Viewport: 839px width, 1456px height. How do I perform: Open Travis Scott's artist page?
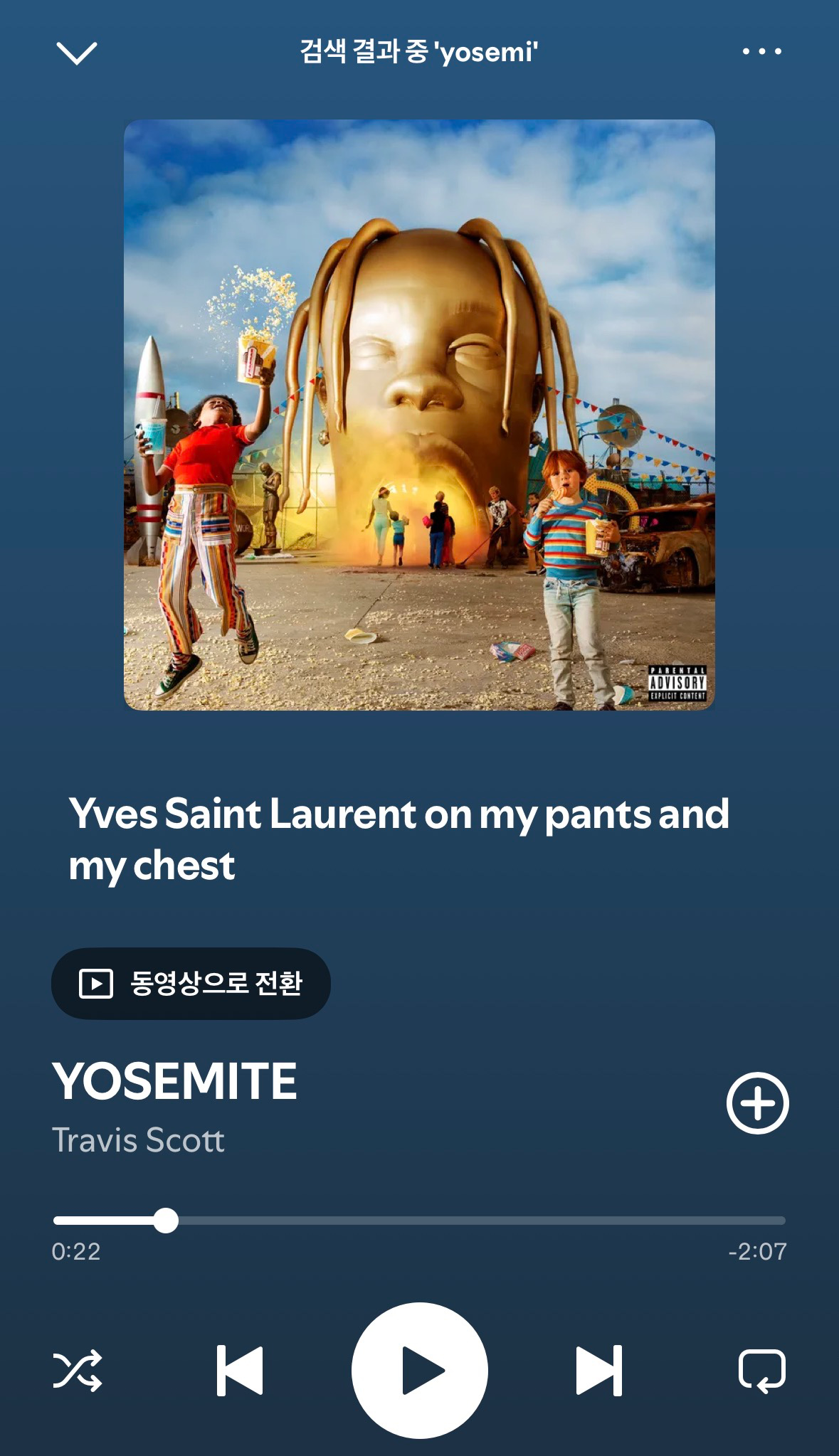[138, 1140]
